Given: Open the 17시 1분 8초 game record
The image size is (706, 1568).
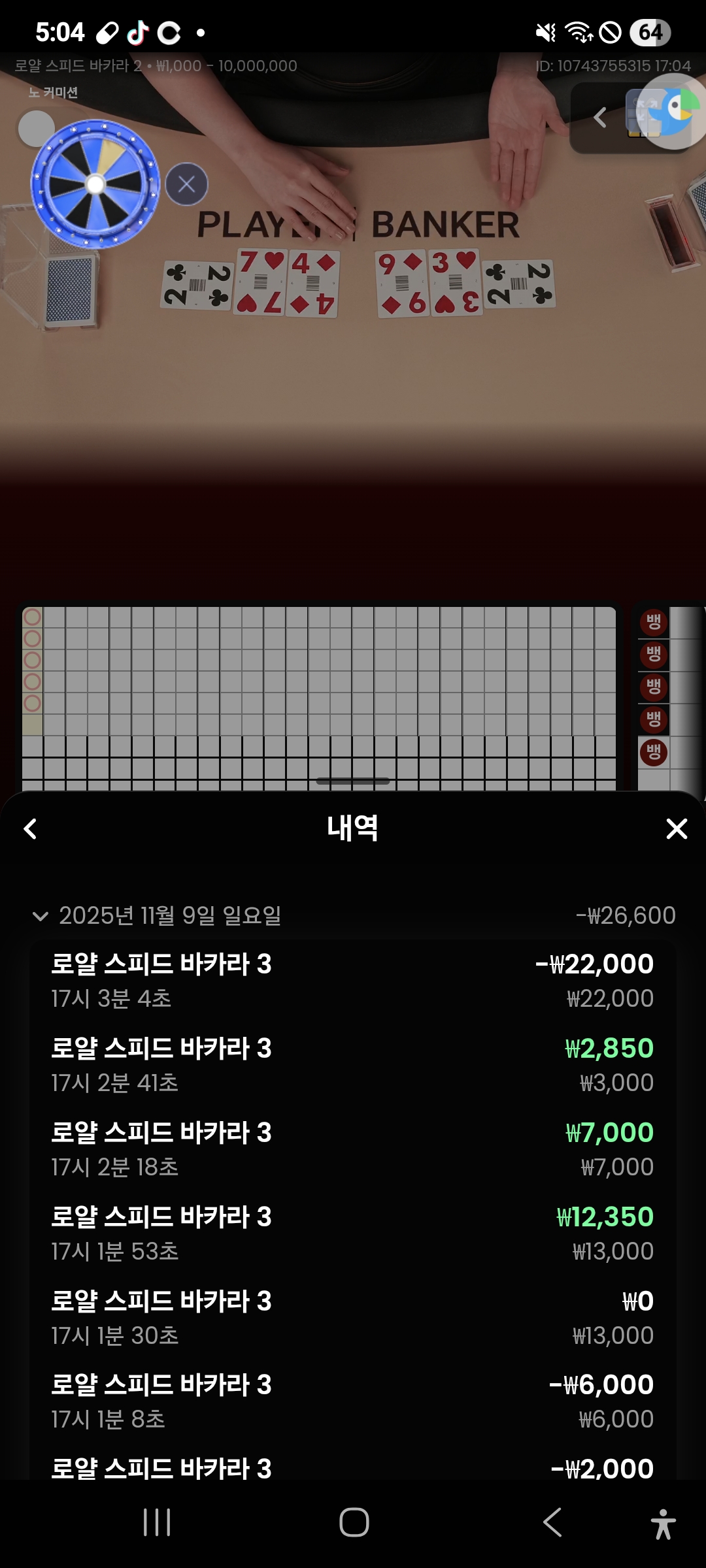Looking at the screenshot, I should click(x=353, y=1401).
